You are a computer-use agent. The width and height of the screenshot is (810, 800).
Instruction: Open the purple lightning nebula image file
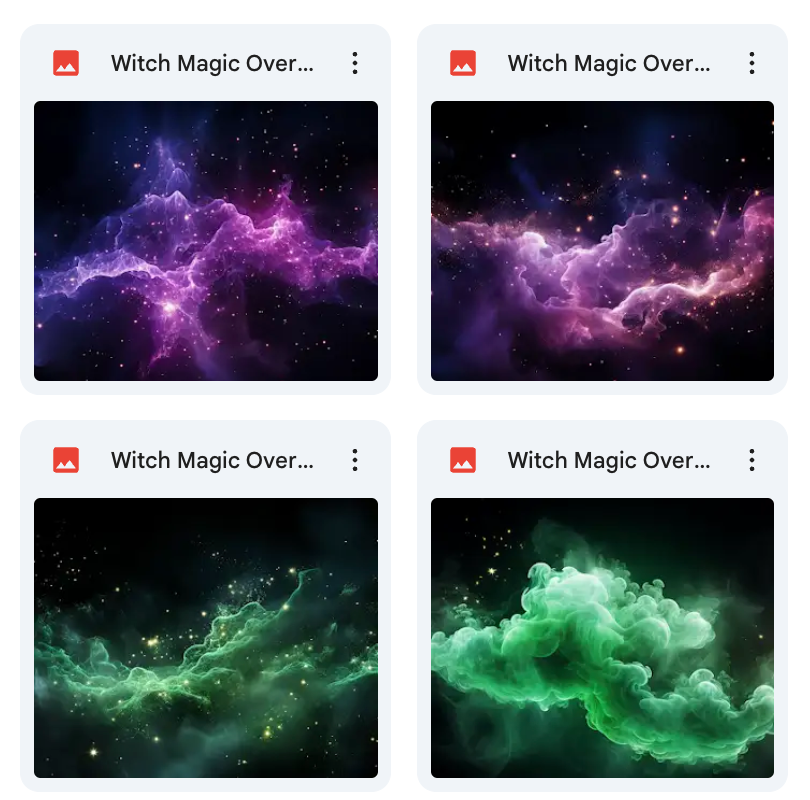point(206,241)
